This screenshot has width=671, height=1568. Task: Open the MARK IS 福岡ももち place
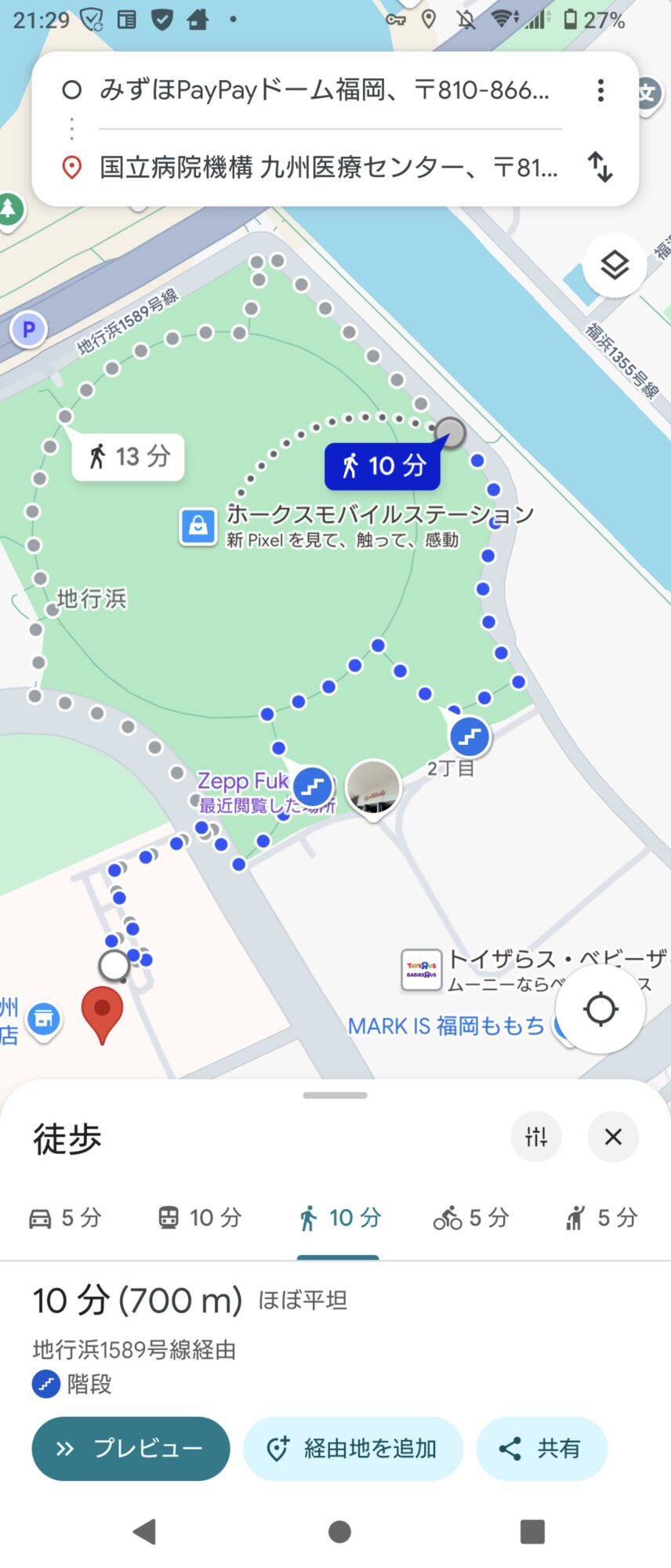point(446,1025)
